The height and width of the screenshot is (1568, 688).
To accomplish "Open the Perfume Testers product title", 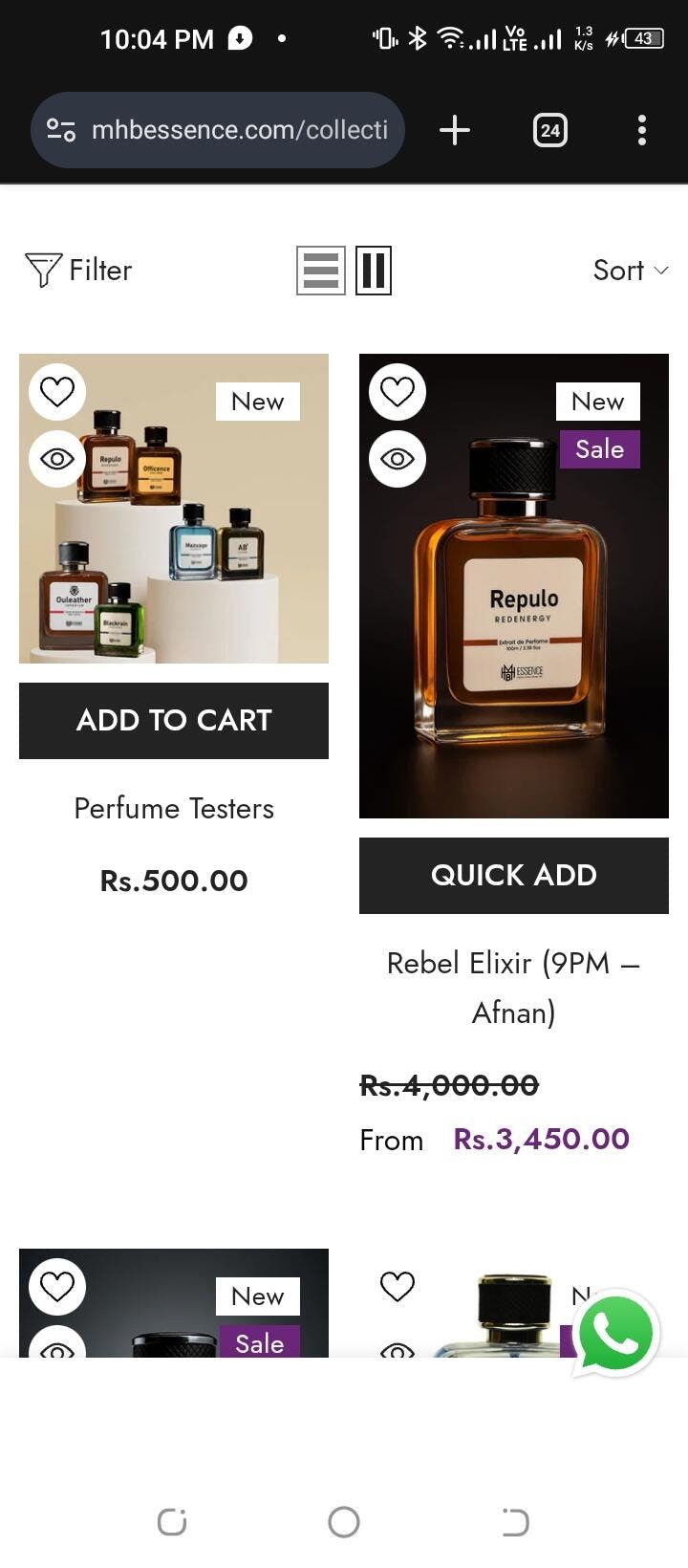I will click(174, 809).
